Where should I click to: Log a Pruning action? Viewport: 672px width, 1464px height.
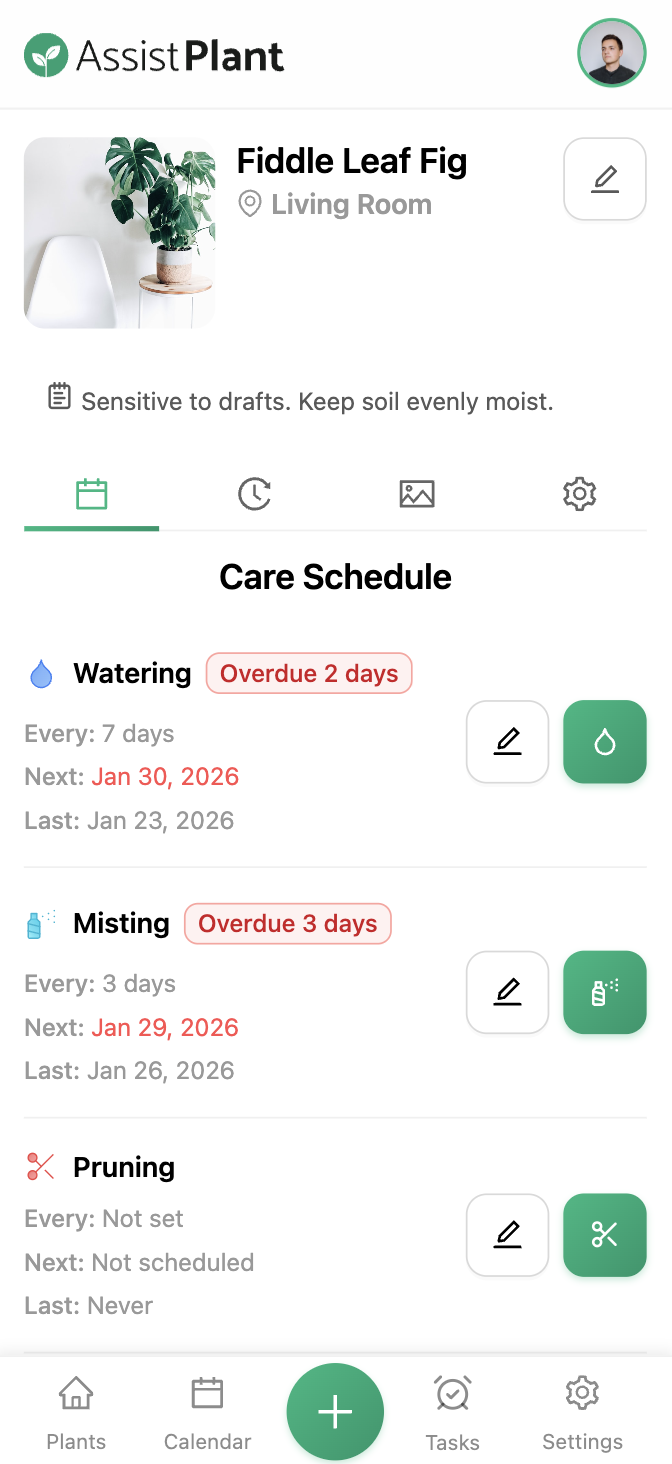[x=604, y=1235]
